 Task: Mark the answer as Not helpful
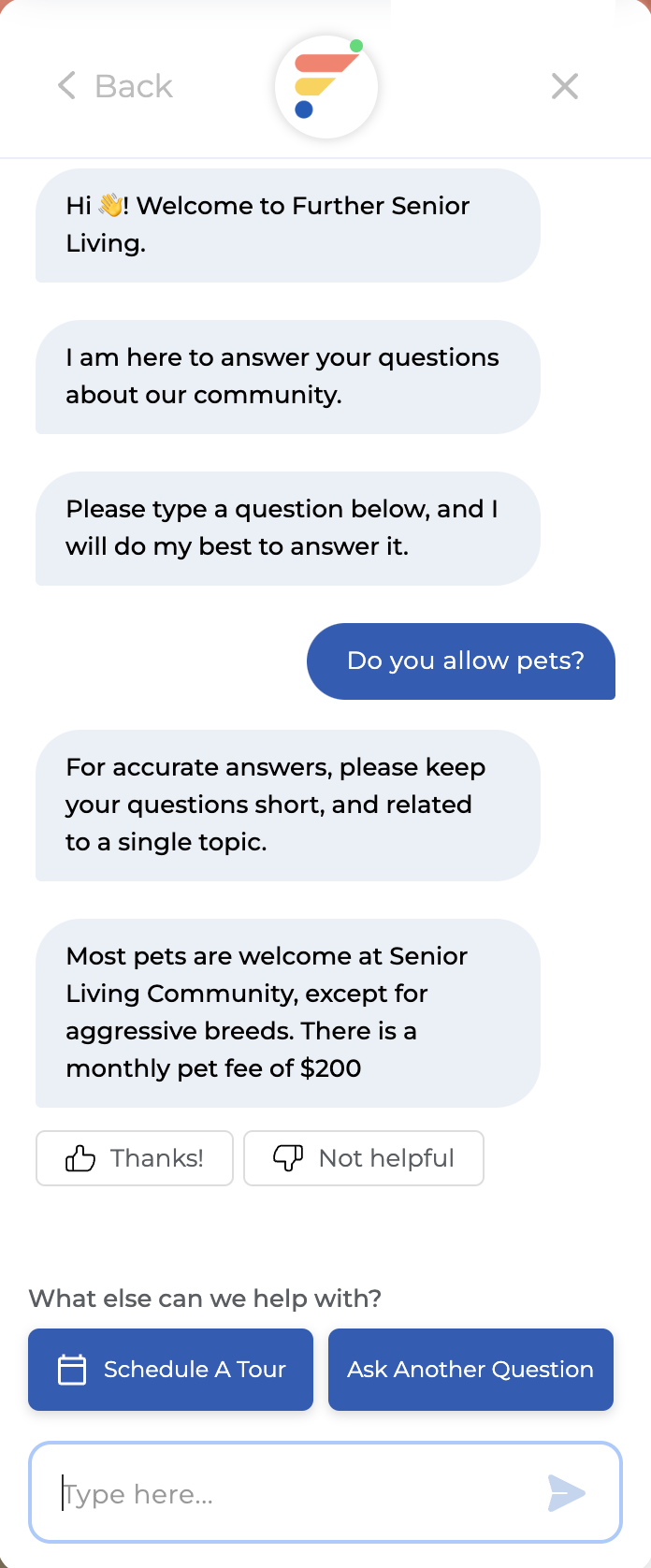tap(364, 1158)
